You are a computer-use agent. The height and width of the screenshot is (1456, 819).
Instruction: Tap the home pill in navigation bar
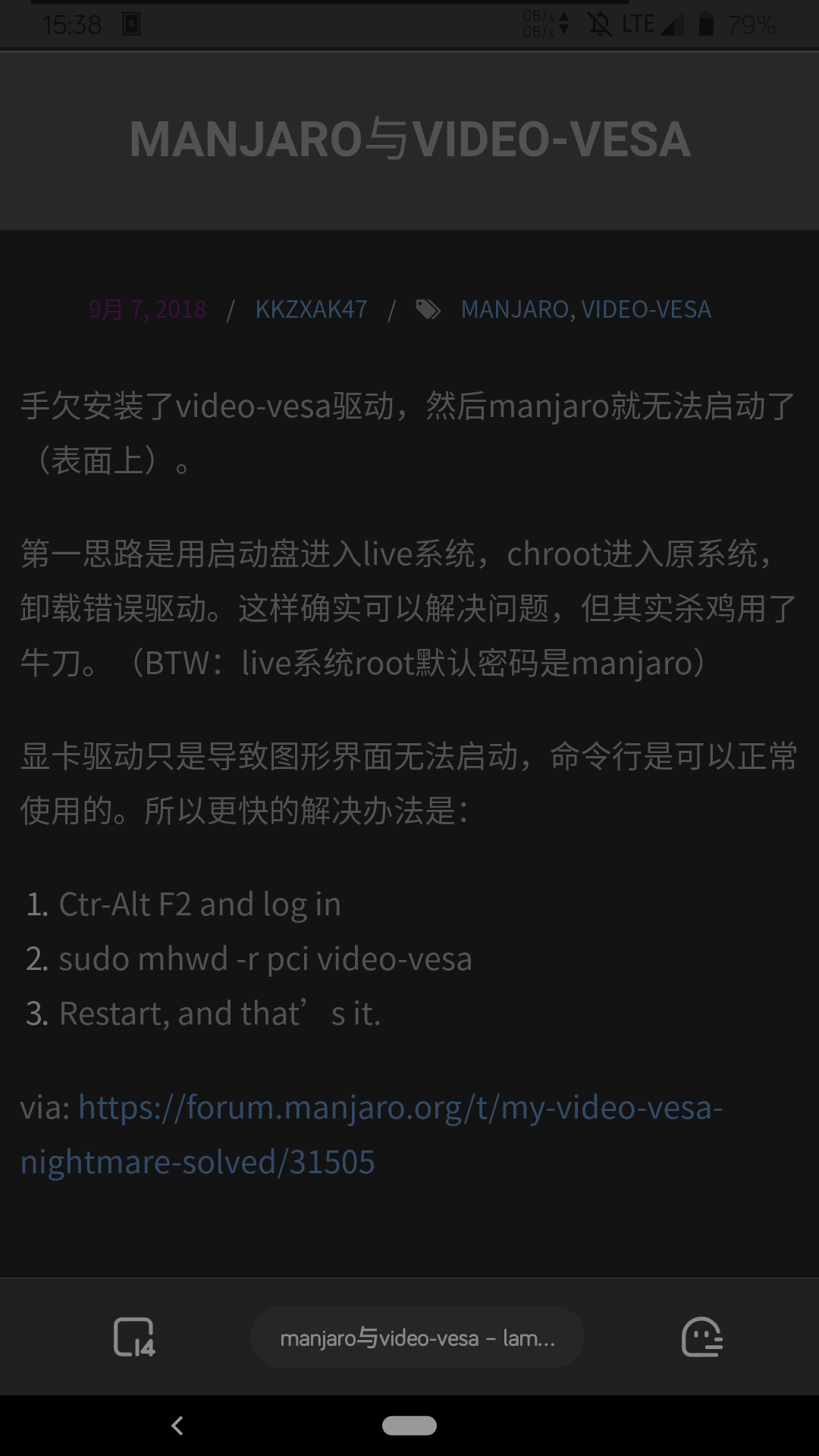point(409,1426)
